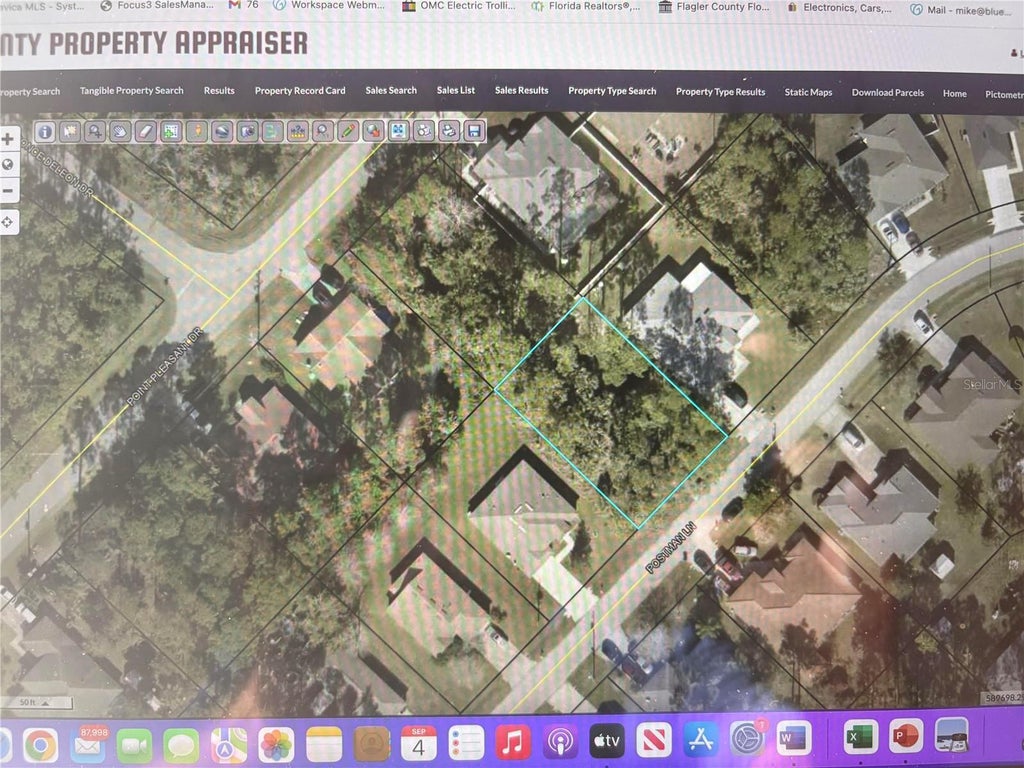This screenshot has height=768, width=1024.
Task: Open the Tangible Property Search page
Action: click(131, 91)
